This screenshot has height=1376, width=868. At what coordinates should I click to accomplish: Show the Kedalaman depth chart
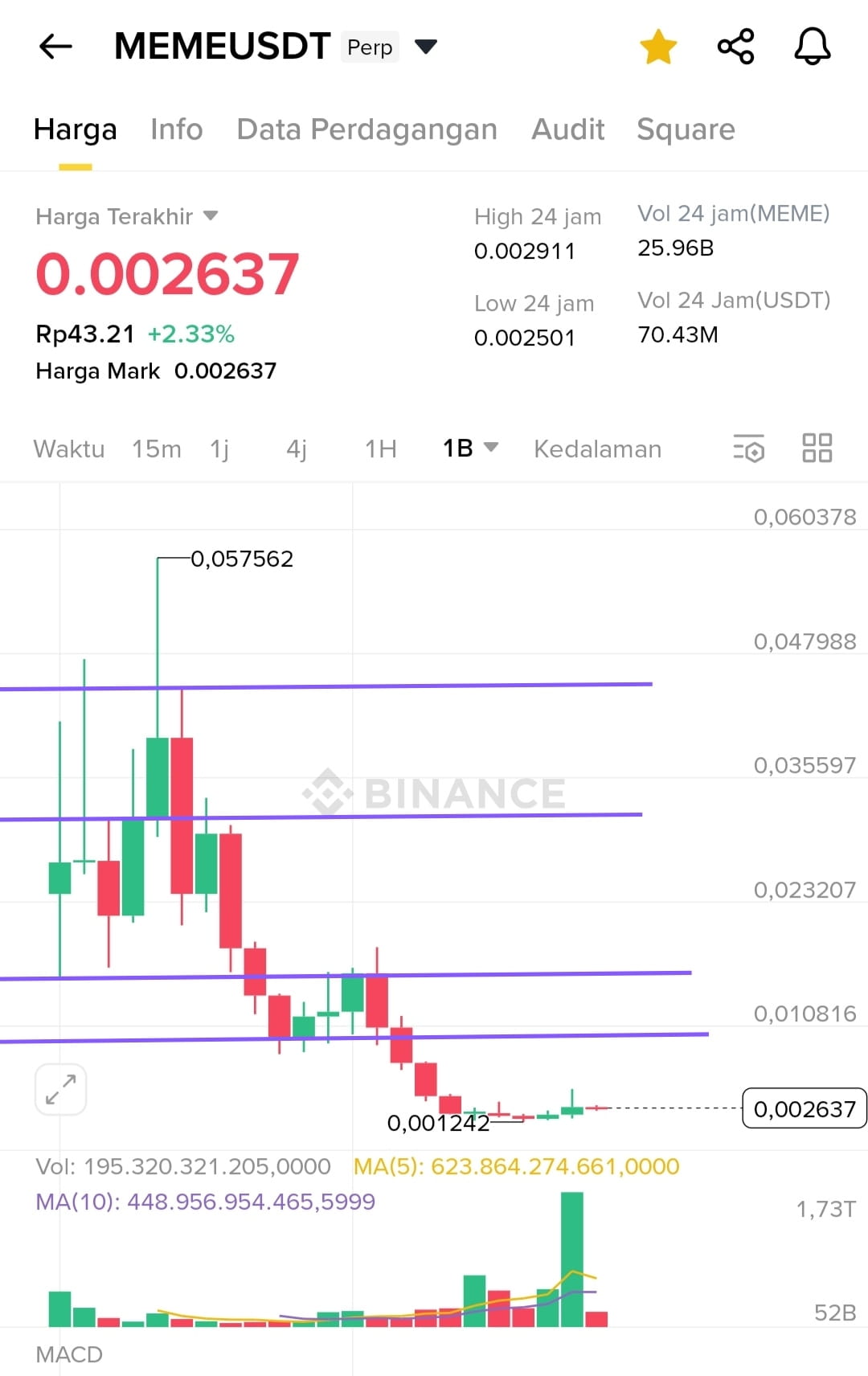point(597,448)
